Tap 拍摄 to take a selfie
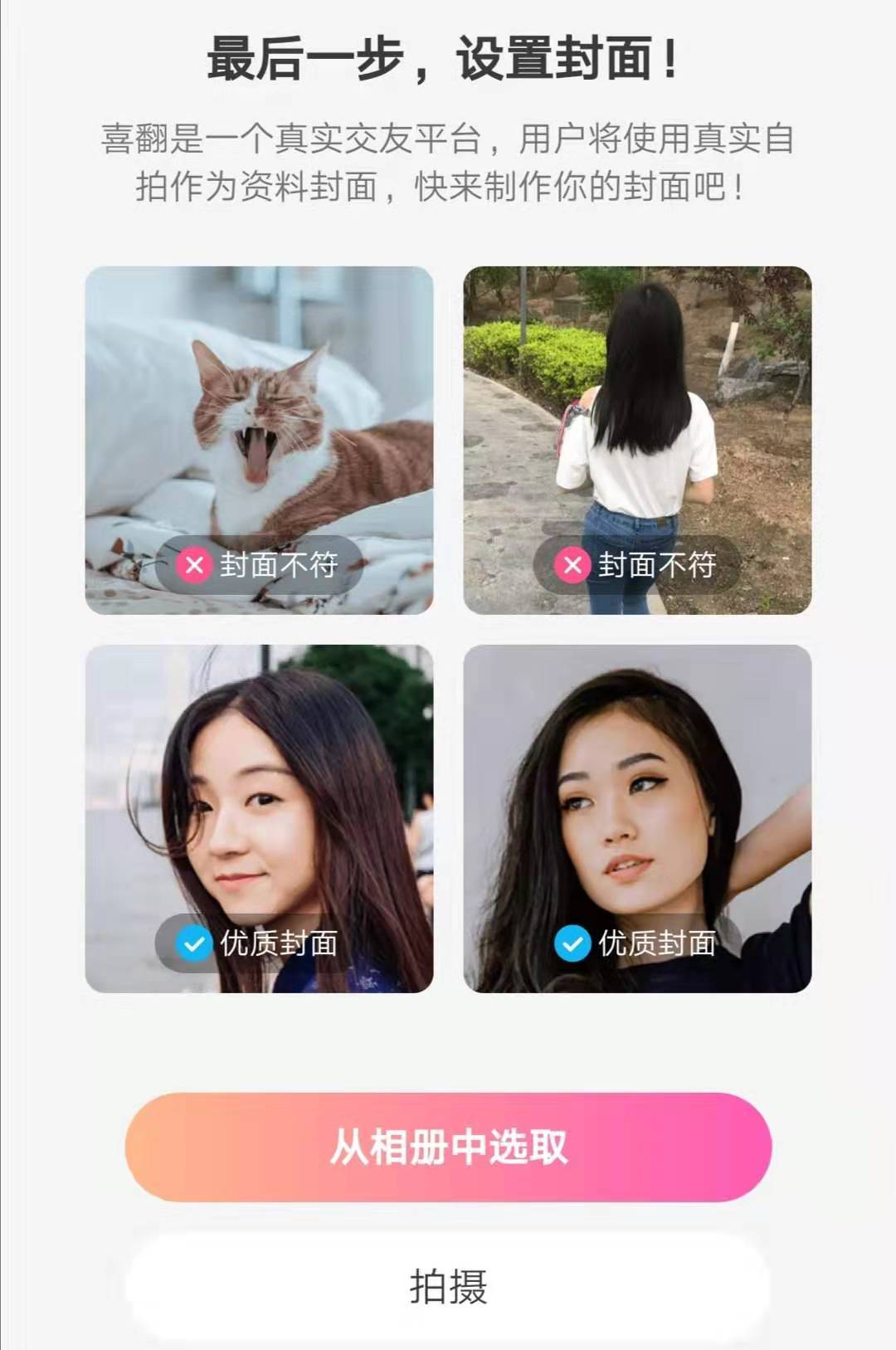The width and height of the screenshot is (896, 1350). 448,1286
